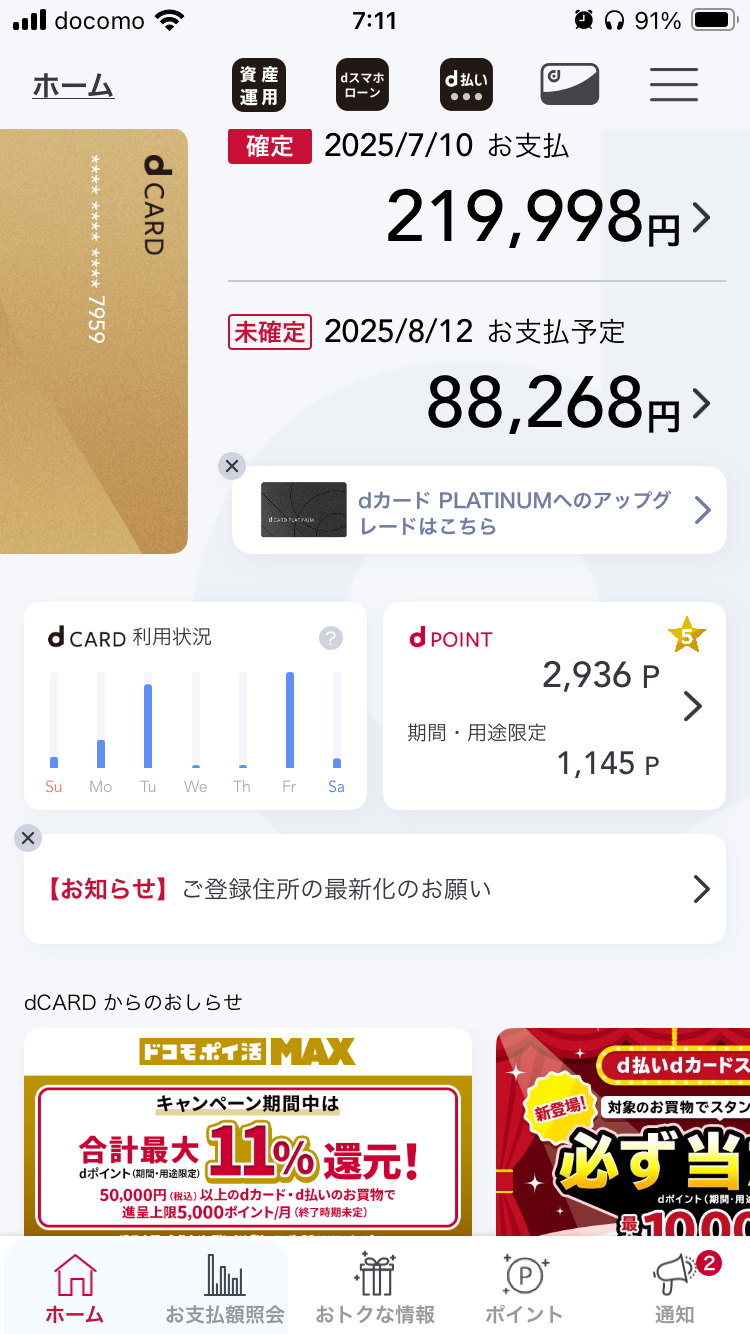This screenshot has width=750, height=1334.
Task: Open the card icon in top bar
Action: [569, 85]
